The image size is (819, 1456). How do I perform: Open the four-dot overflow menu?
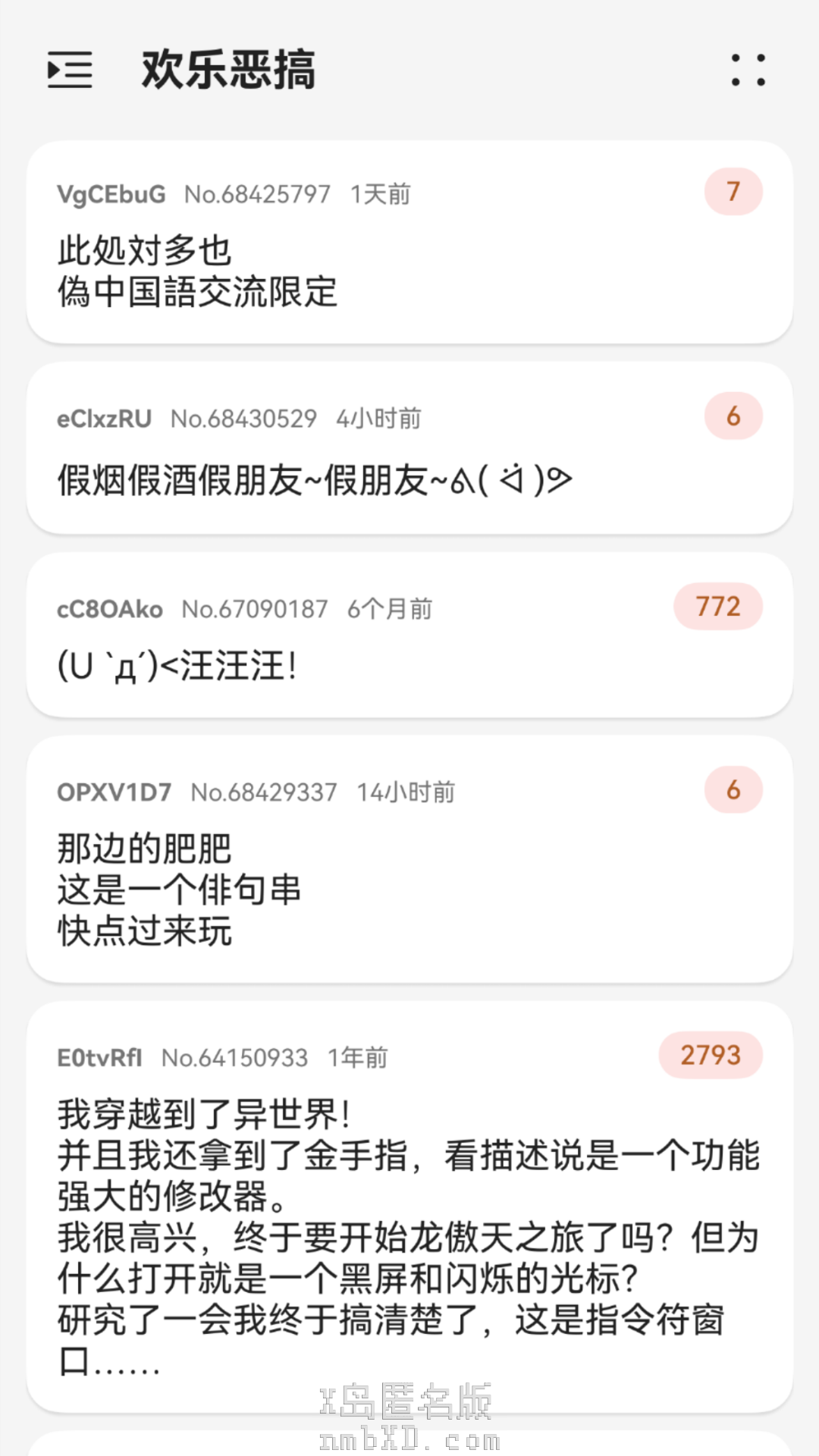(748, 70)
